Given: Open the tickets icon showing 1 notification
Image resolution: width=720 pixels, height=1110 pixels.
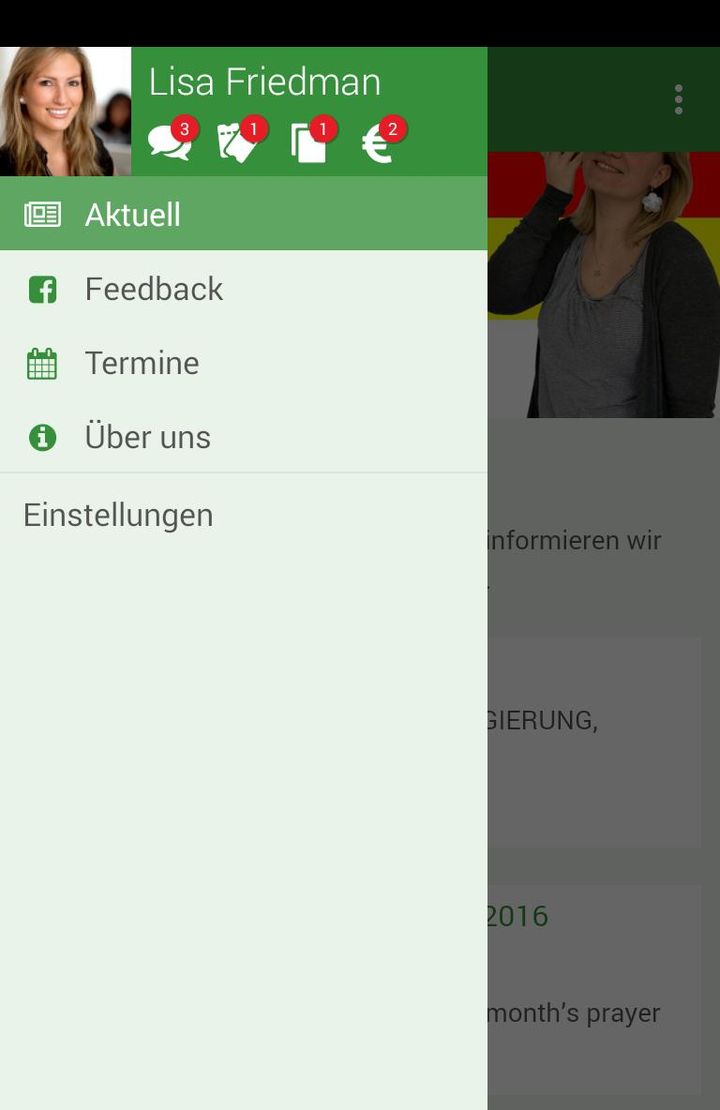Looking at the screenshot, I should 238,140.
